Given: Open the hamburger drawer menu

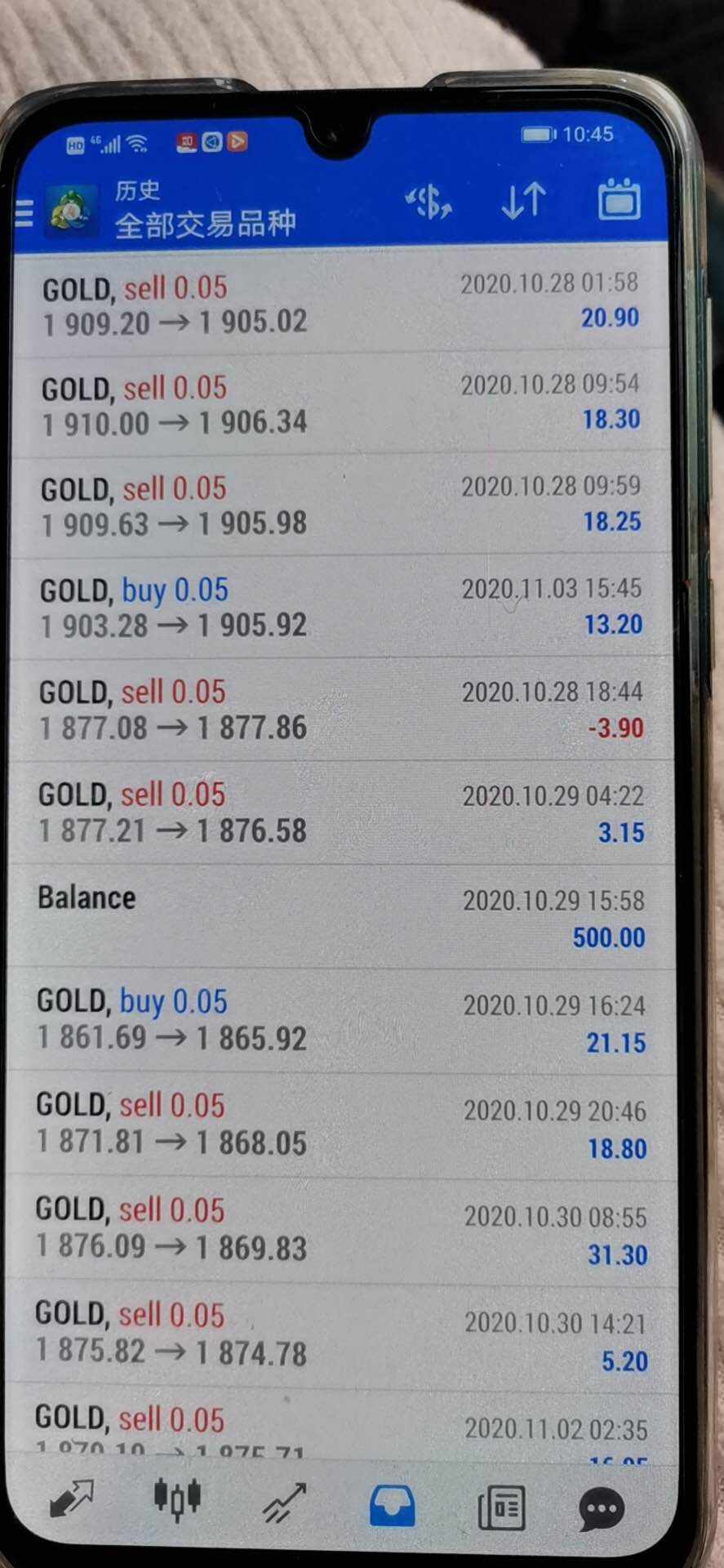Looking at the screenshot, I should (x=24, y=212).
